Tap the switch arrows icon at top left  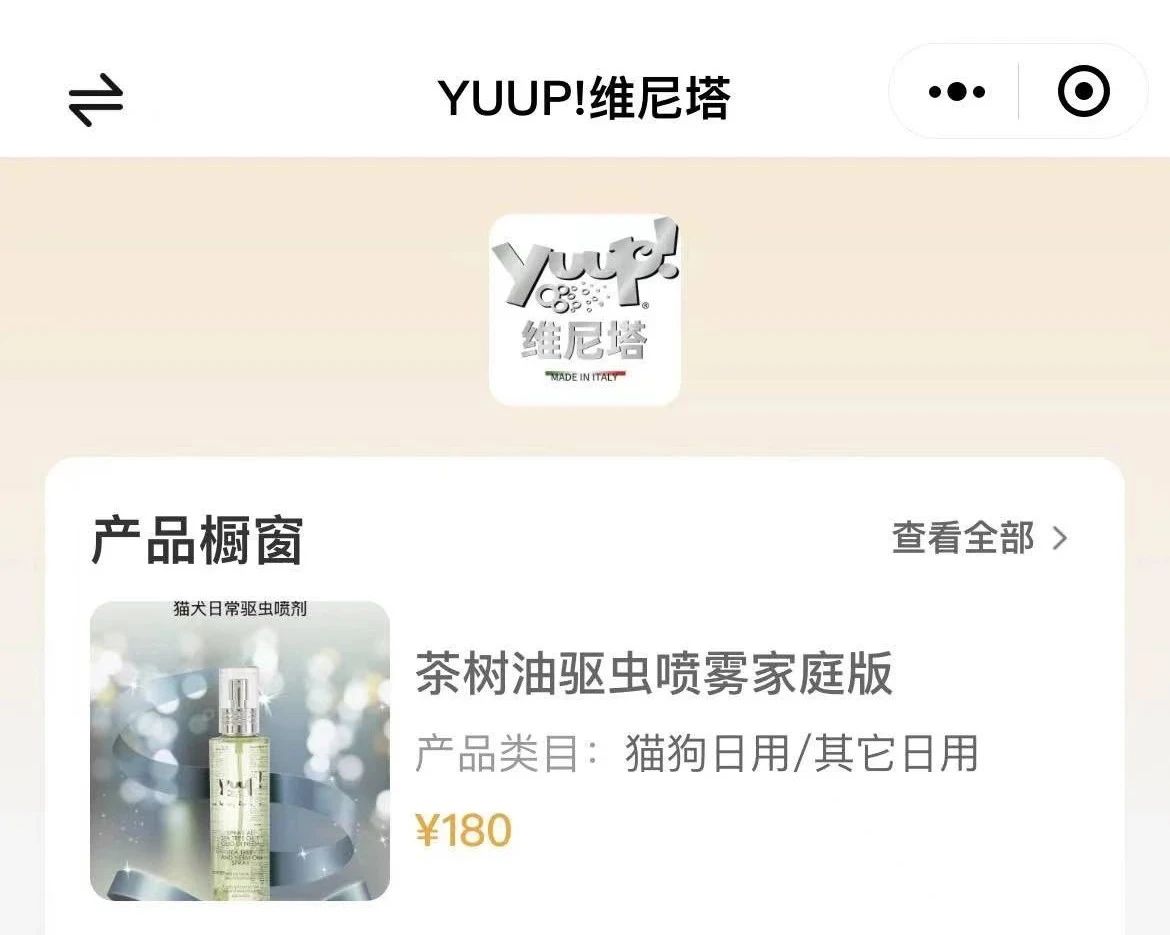point(96,98)
